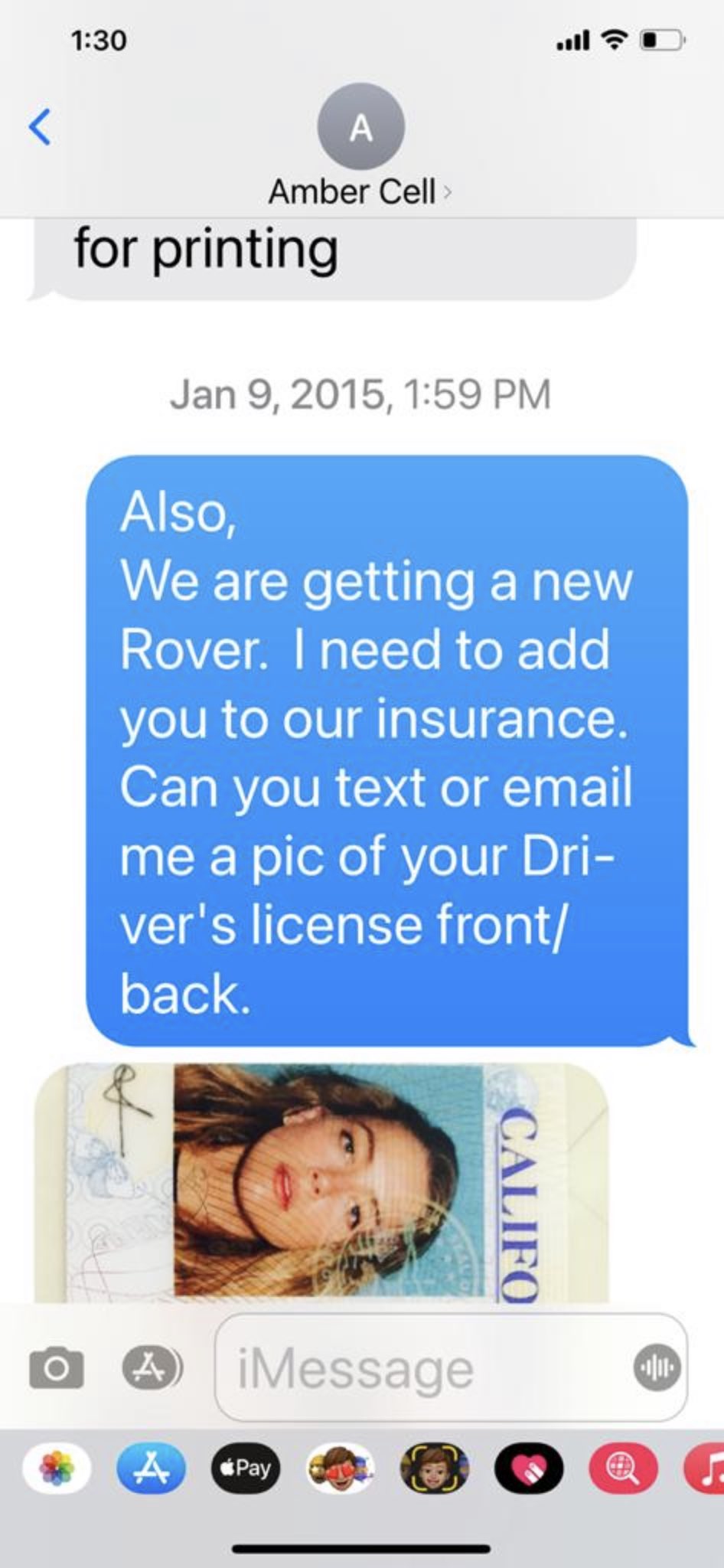This screenshot has width=724, height=1568.
Task: Open Digital Touch heart icon
Action: point(529,1468)
